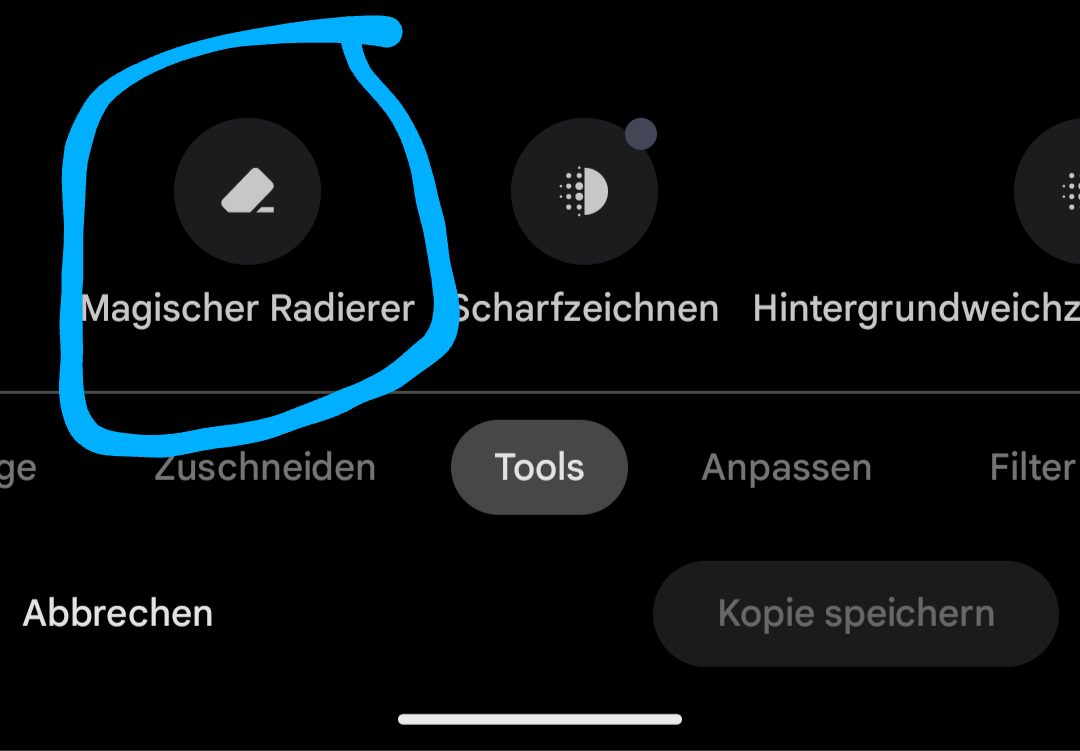Select the Tools tab
The height and width of the screenshot is (751, 1080).
539,467
